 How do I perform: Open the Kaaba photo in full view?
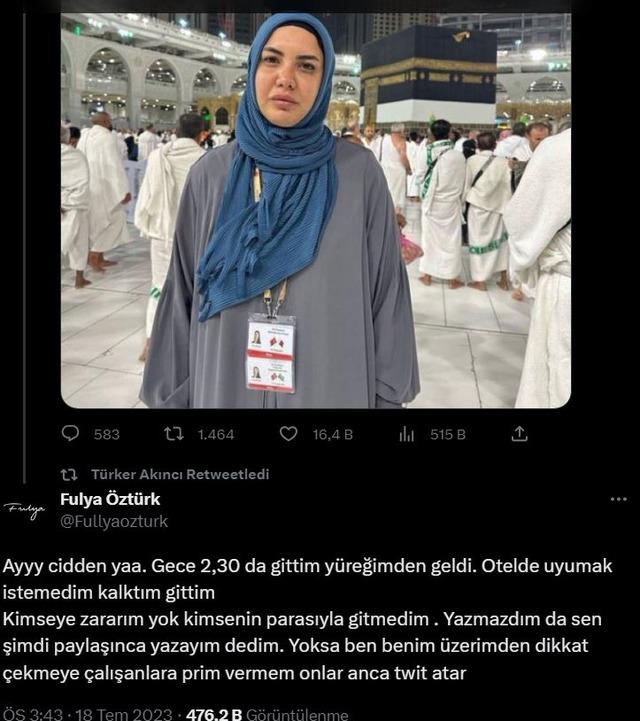pos(315,210)
